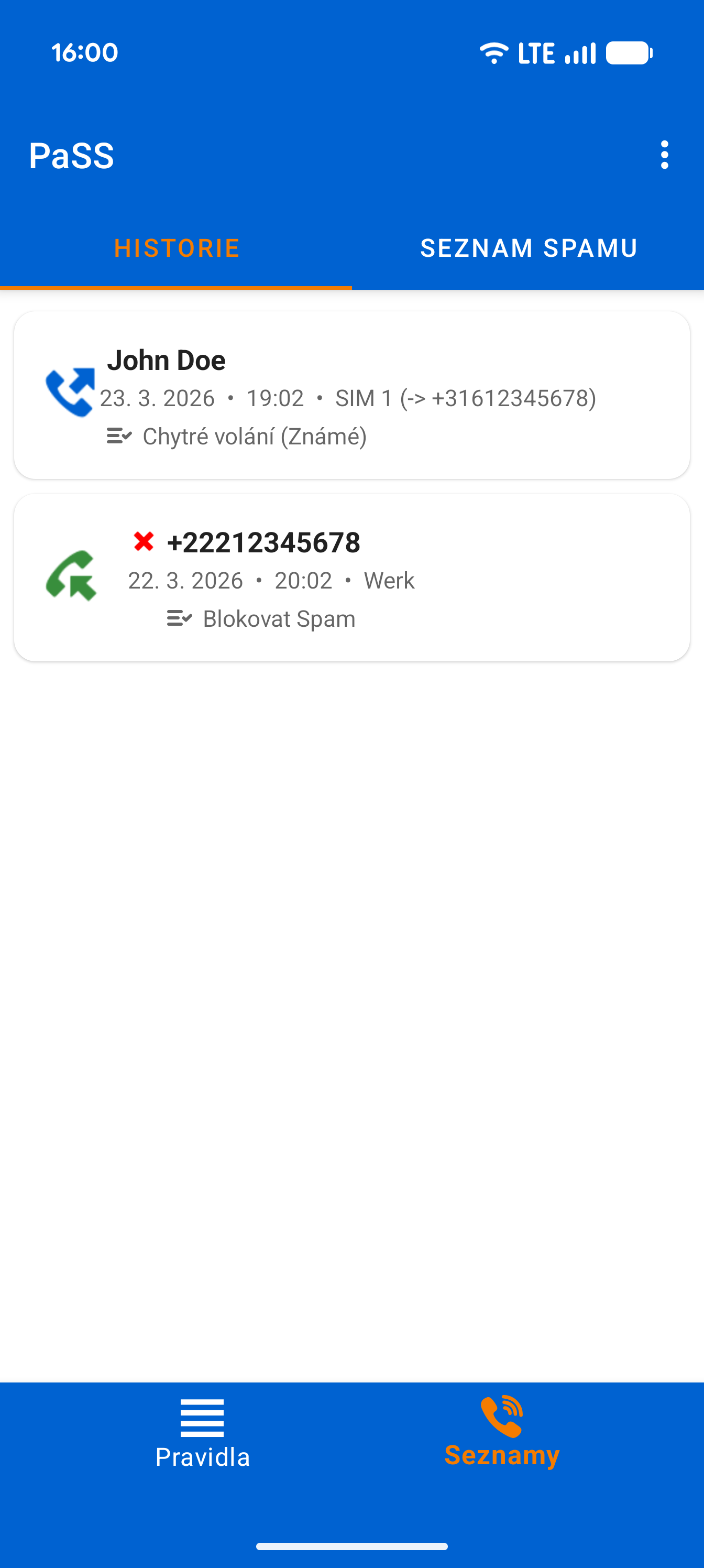The width and height of the screenshot is (704, 1568).
Task: Switch to the Historie tab
Action: point(177,248)
